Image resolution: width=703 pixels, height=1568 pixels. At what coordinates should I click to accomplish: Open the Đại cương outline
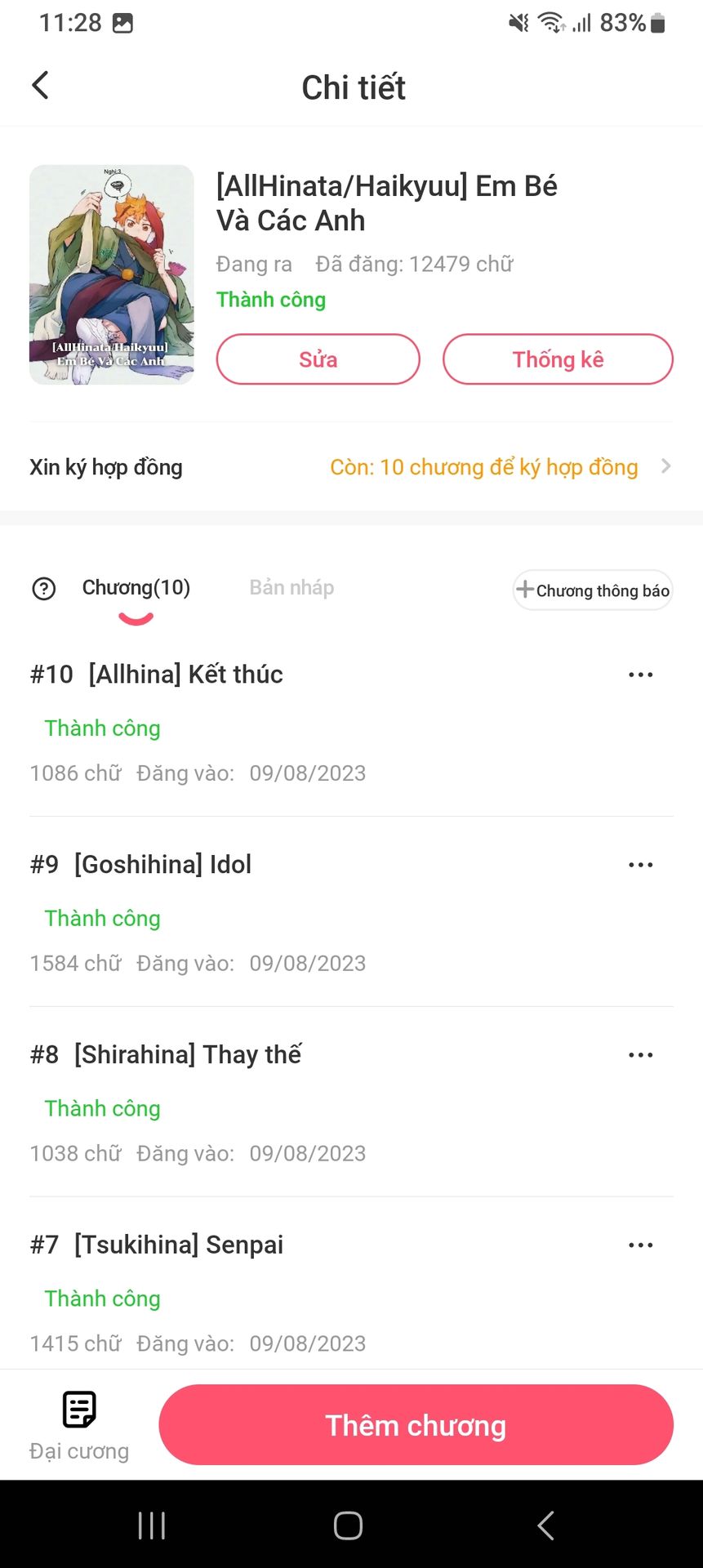(x=79, y=1425)
